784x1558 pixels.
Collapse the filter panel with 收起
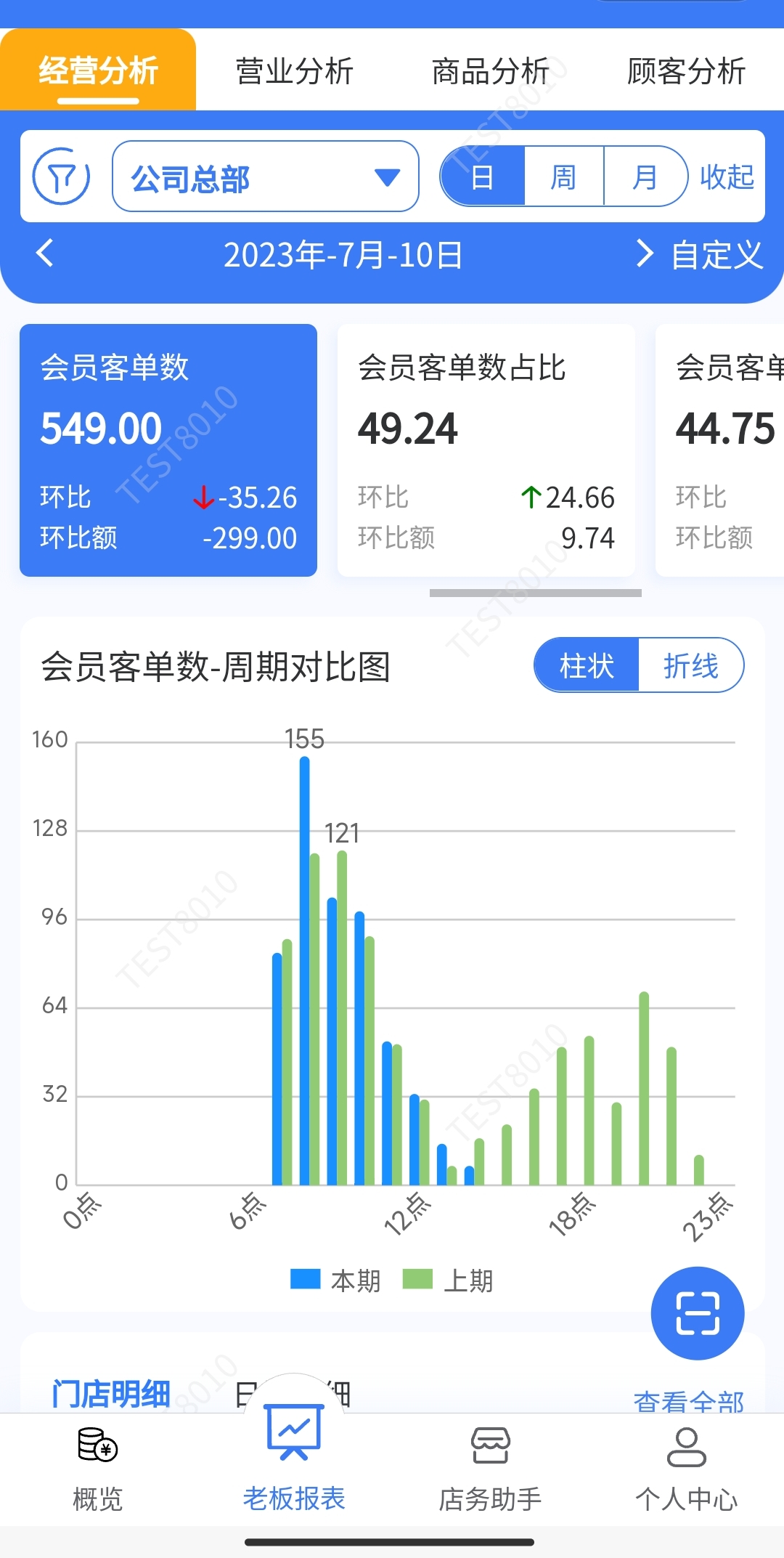pos(727,177)
